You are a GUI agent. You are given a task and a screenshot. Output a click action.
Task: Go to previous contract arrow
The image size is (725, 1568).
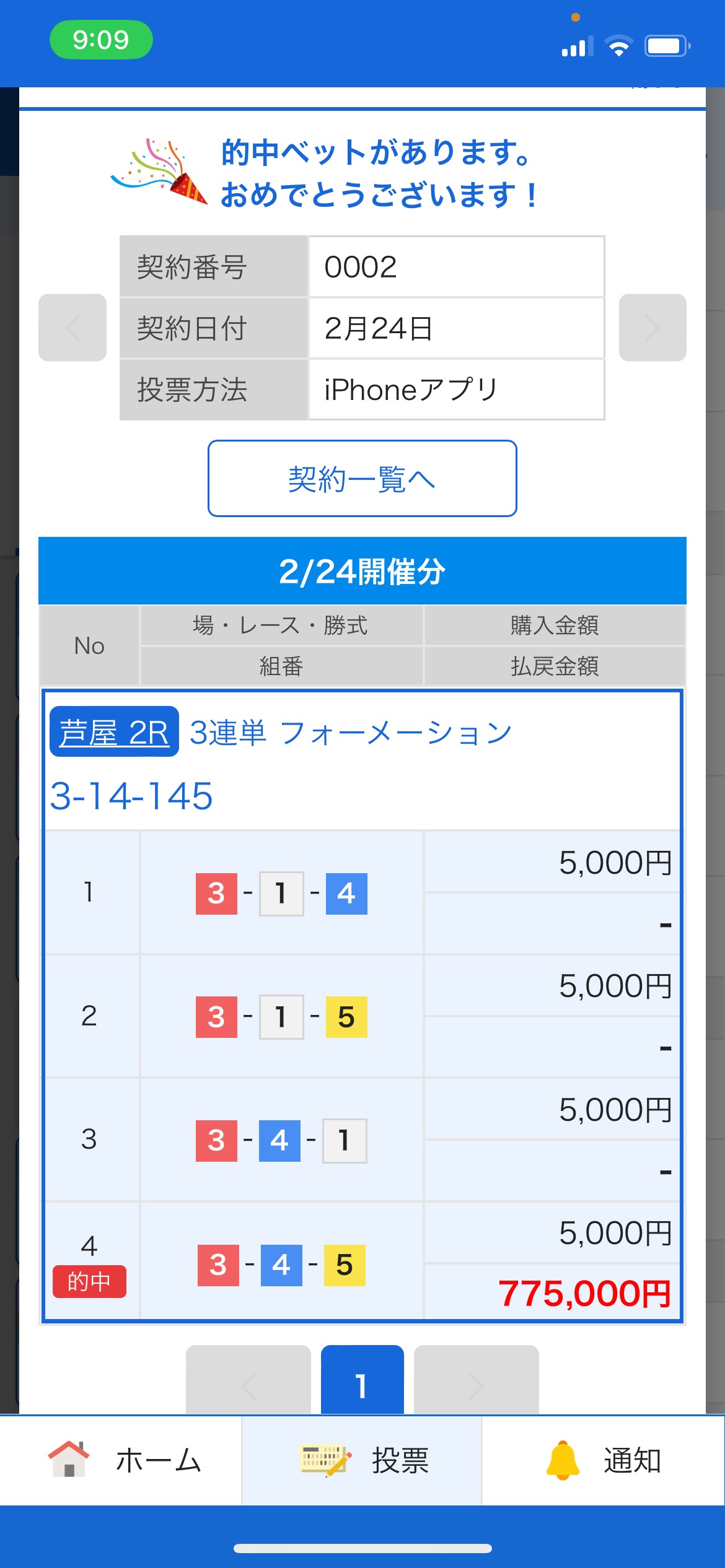pyautogui.click(x=72, y=328)
